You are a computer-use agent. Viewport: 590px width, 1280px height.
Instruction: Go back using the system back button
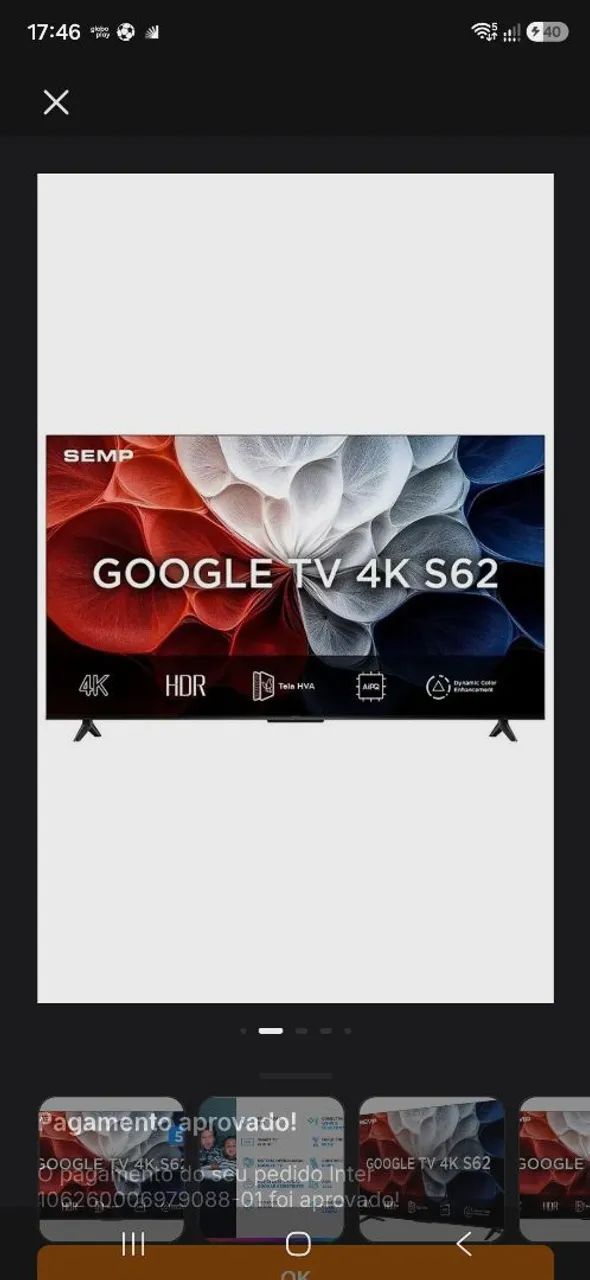coord(463,1243)
